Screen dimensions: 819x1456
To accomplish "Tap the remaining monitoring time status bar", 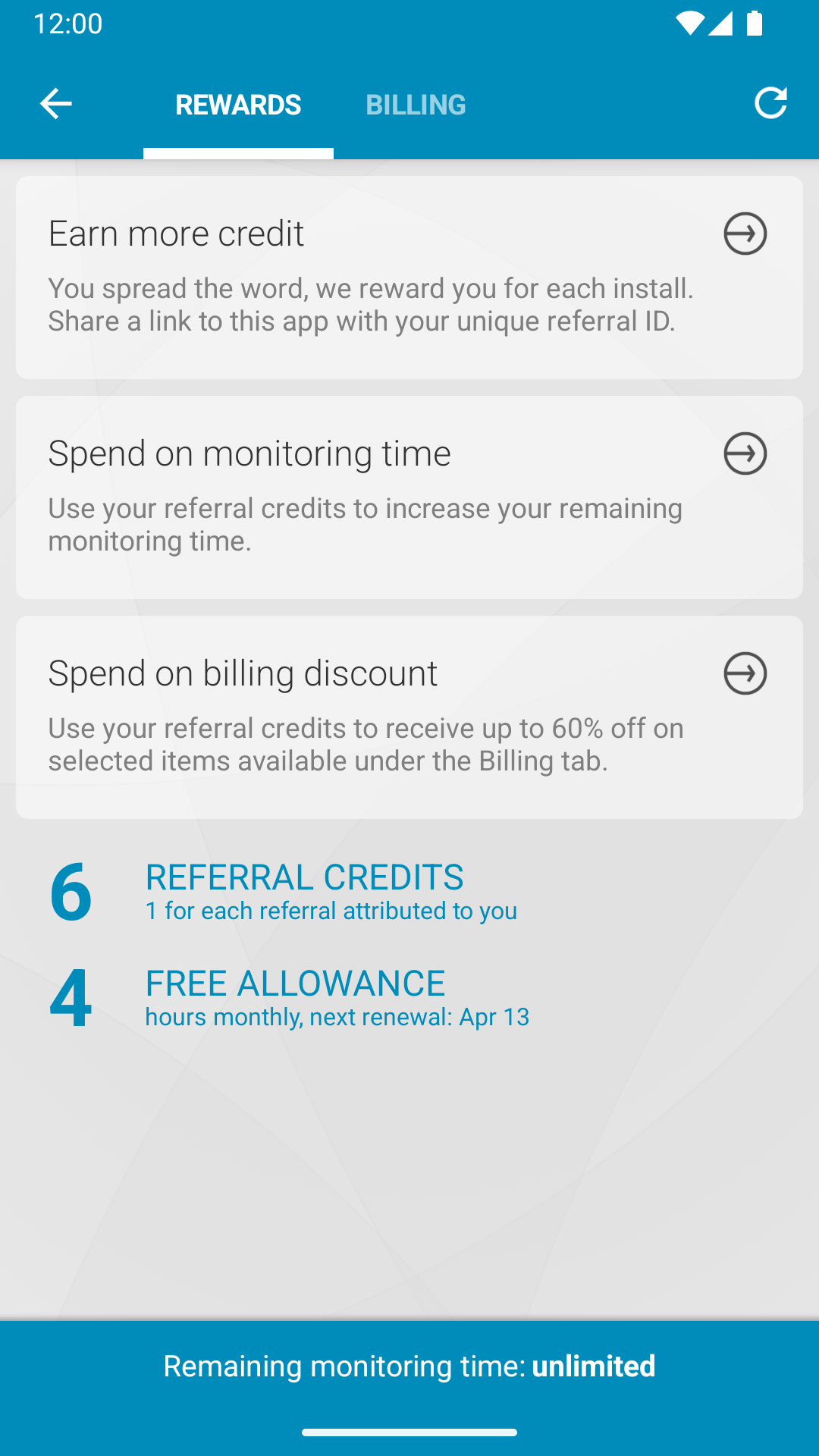I will pyautogui.click(x=409, y=1365).
